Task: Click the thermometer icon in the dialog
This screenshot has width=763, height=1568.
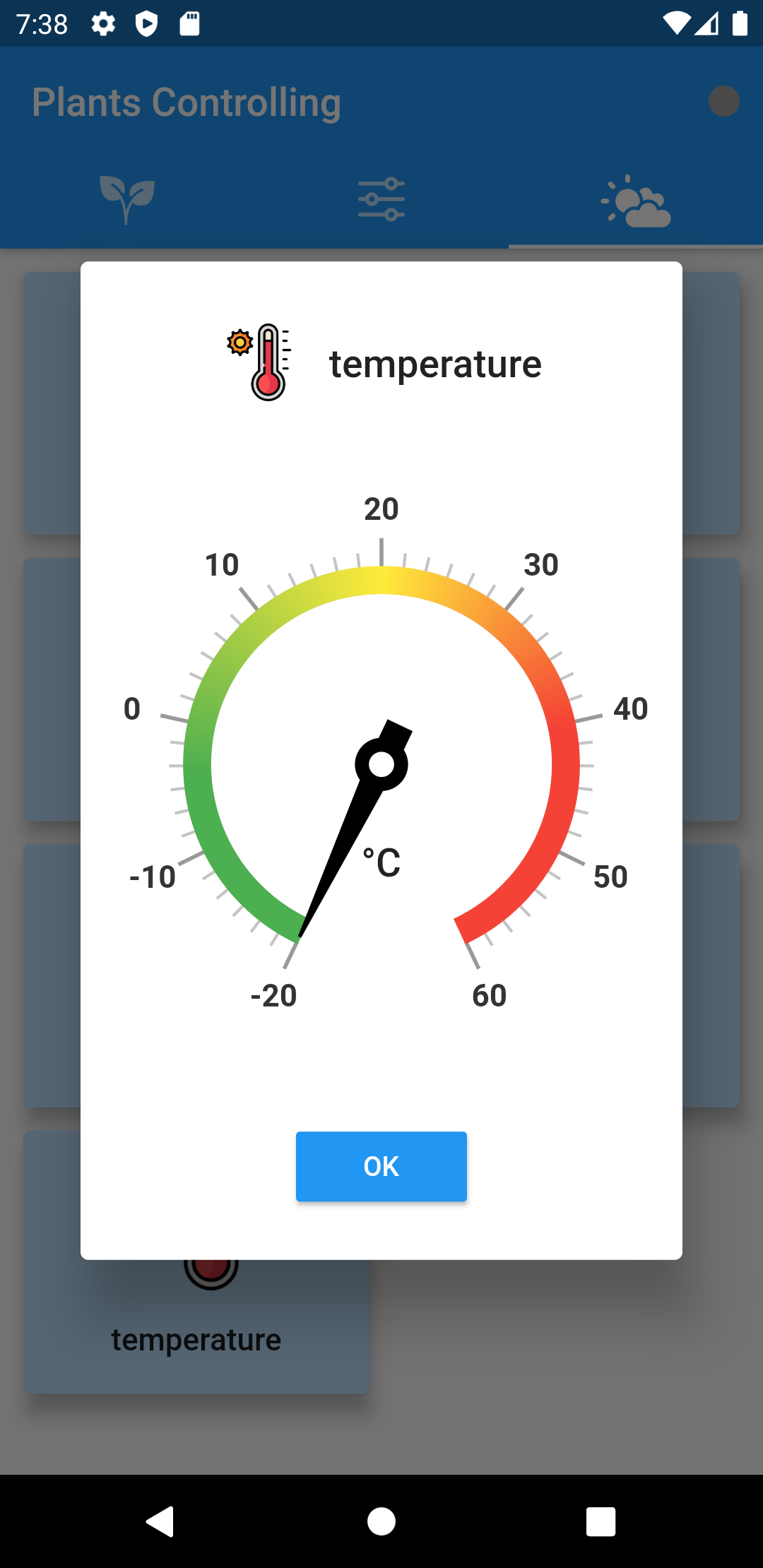Action: coord(258,360)
